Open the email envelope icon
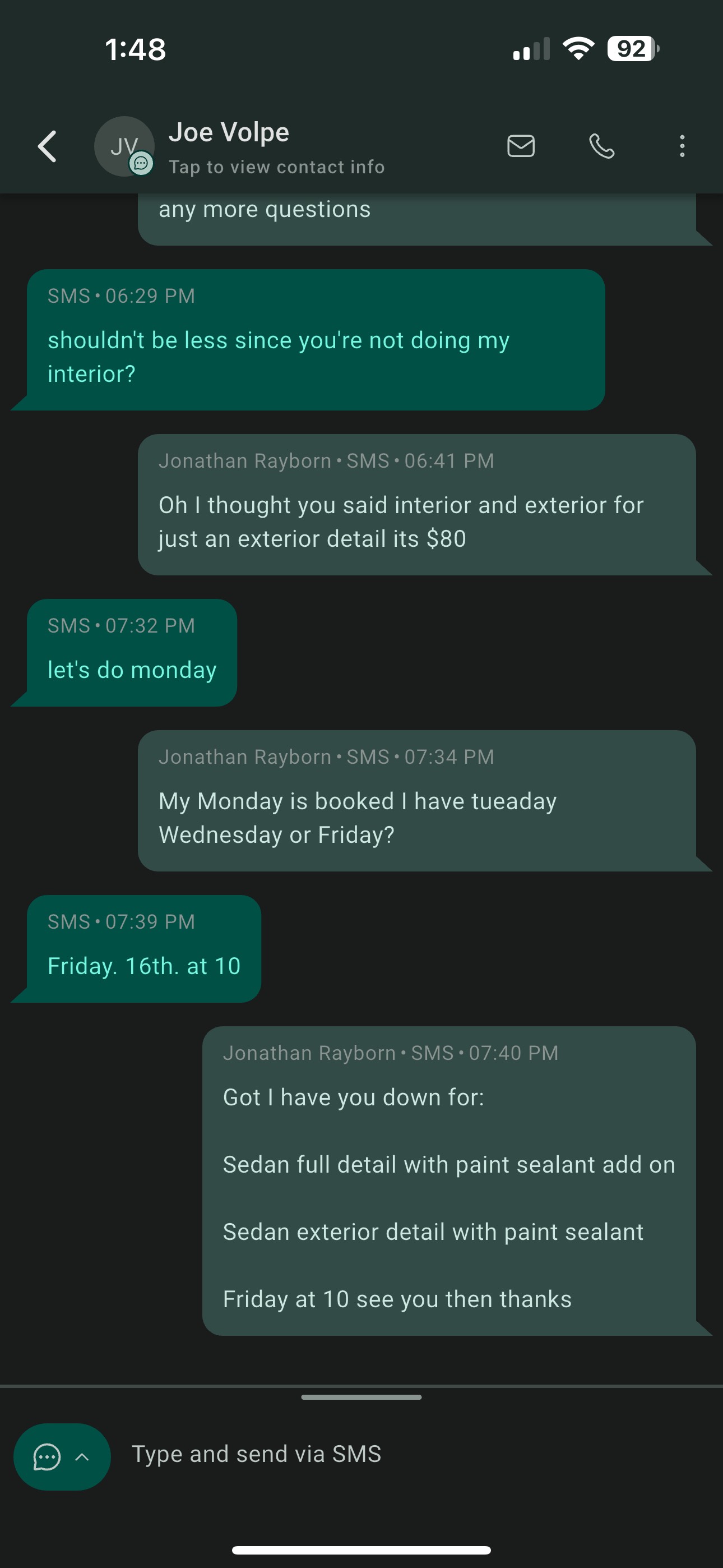Viewport: 723px width, 1568px height. (x=521, y=146)
